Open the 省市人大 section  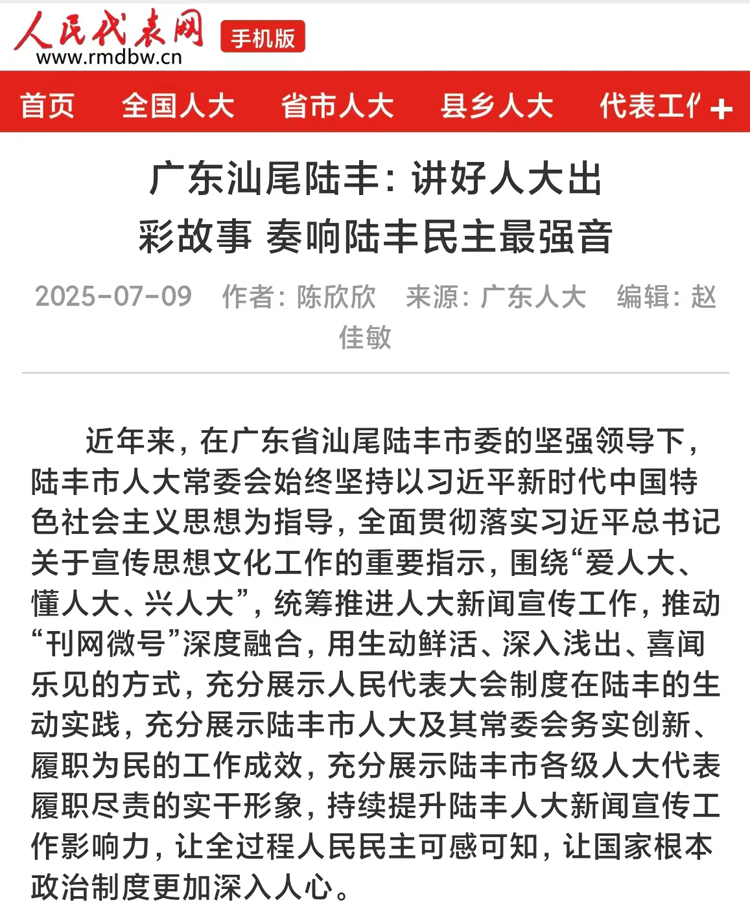click(x=337, y=106)
